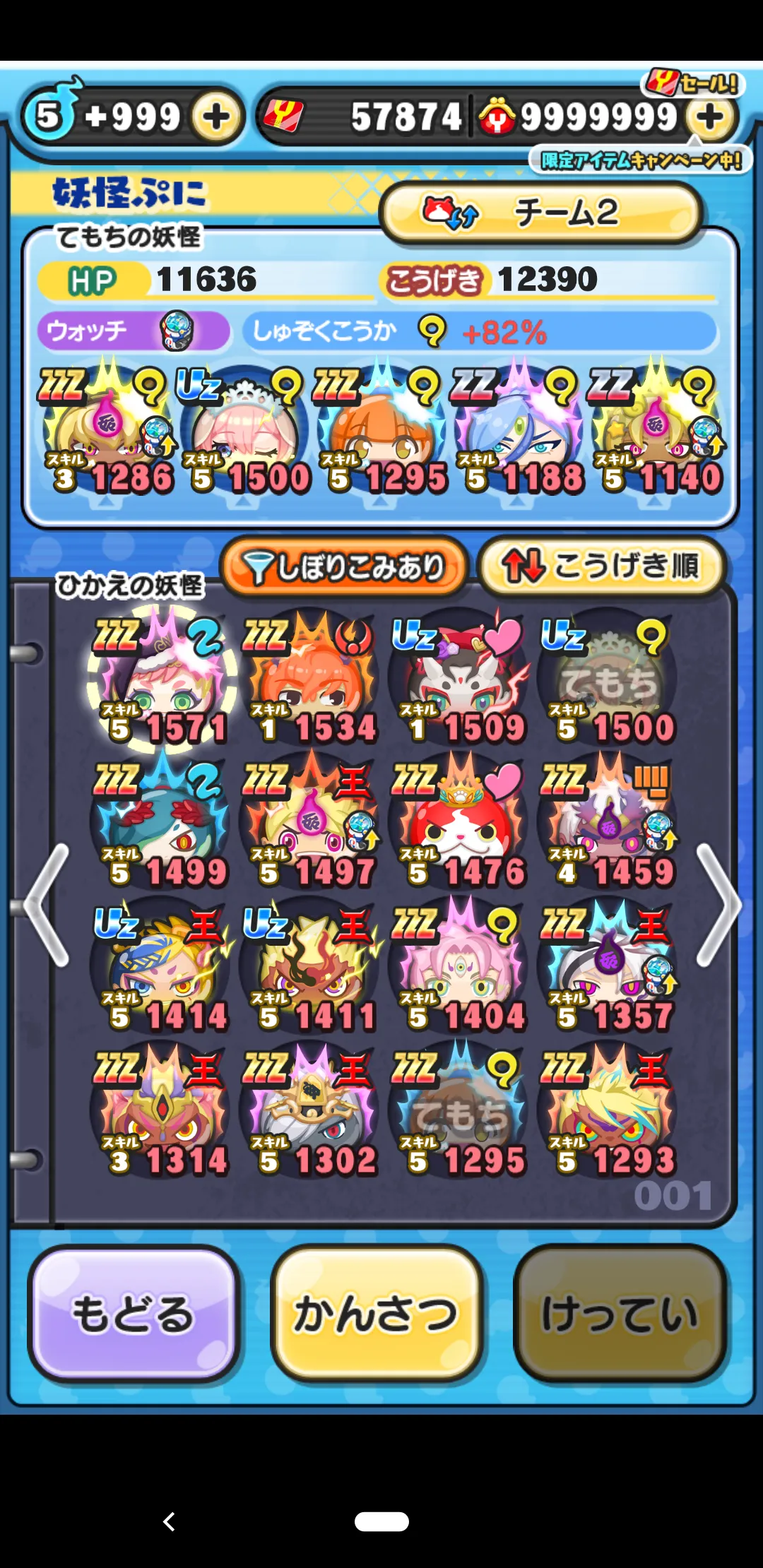Select reserve yokai with attack 1571
The image size is (763, 1568).
click(162, 678)
